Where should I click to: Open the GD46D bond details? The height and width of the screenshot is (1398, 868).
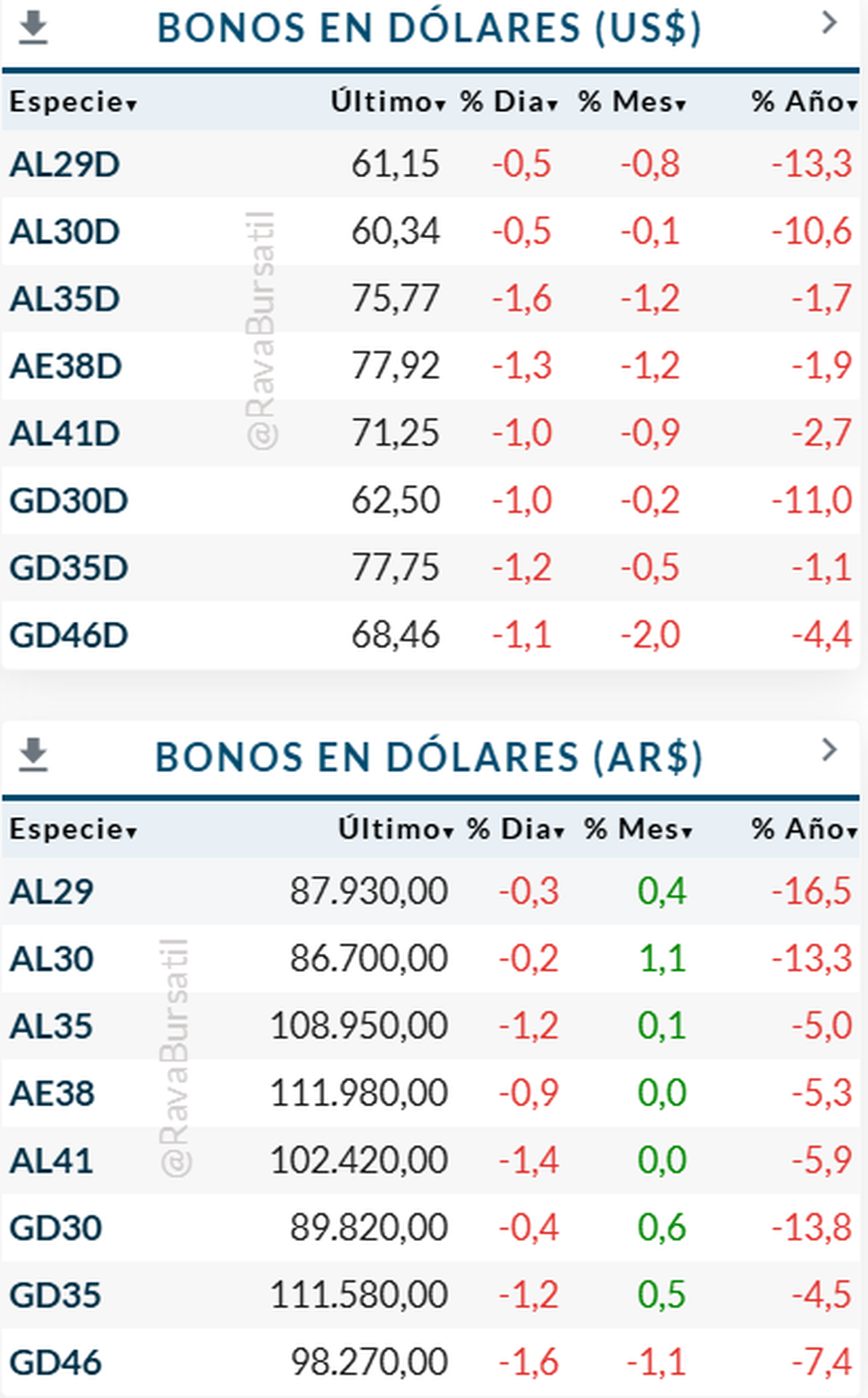point(69,635)
